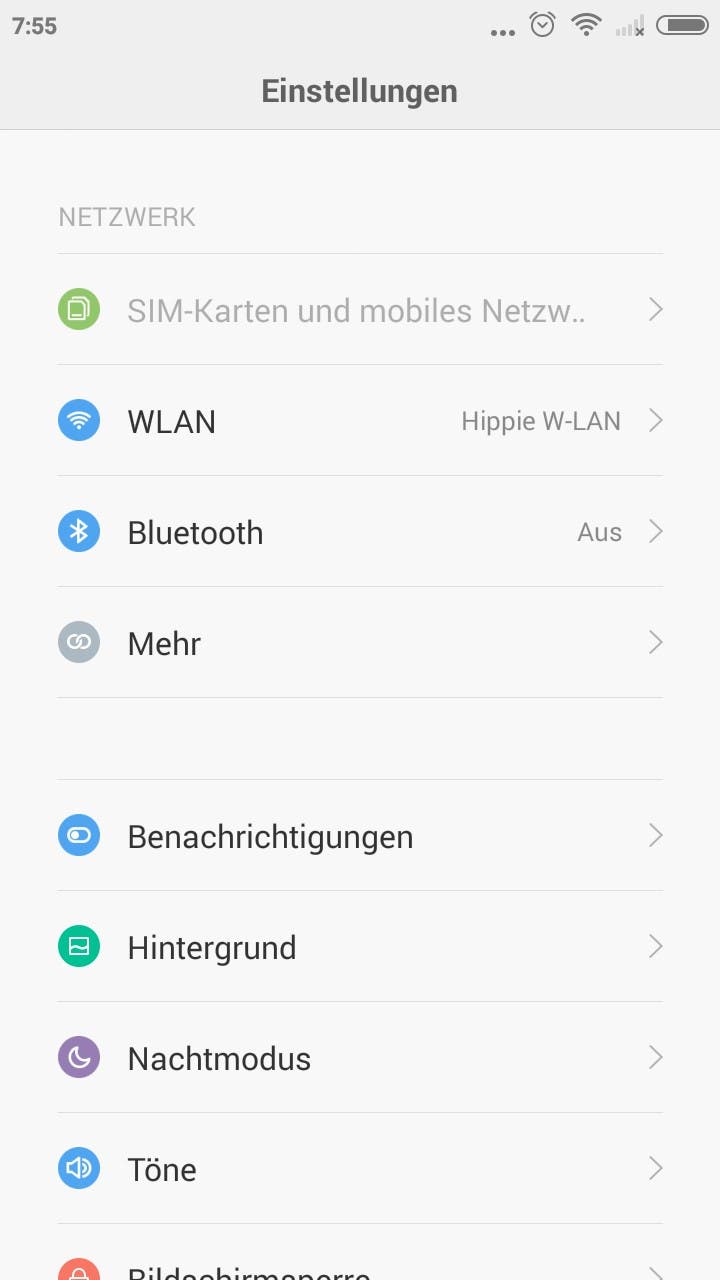Open Nachtmodus settings
720x1280 pixels.
[x=360, y=1057]
